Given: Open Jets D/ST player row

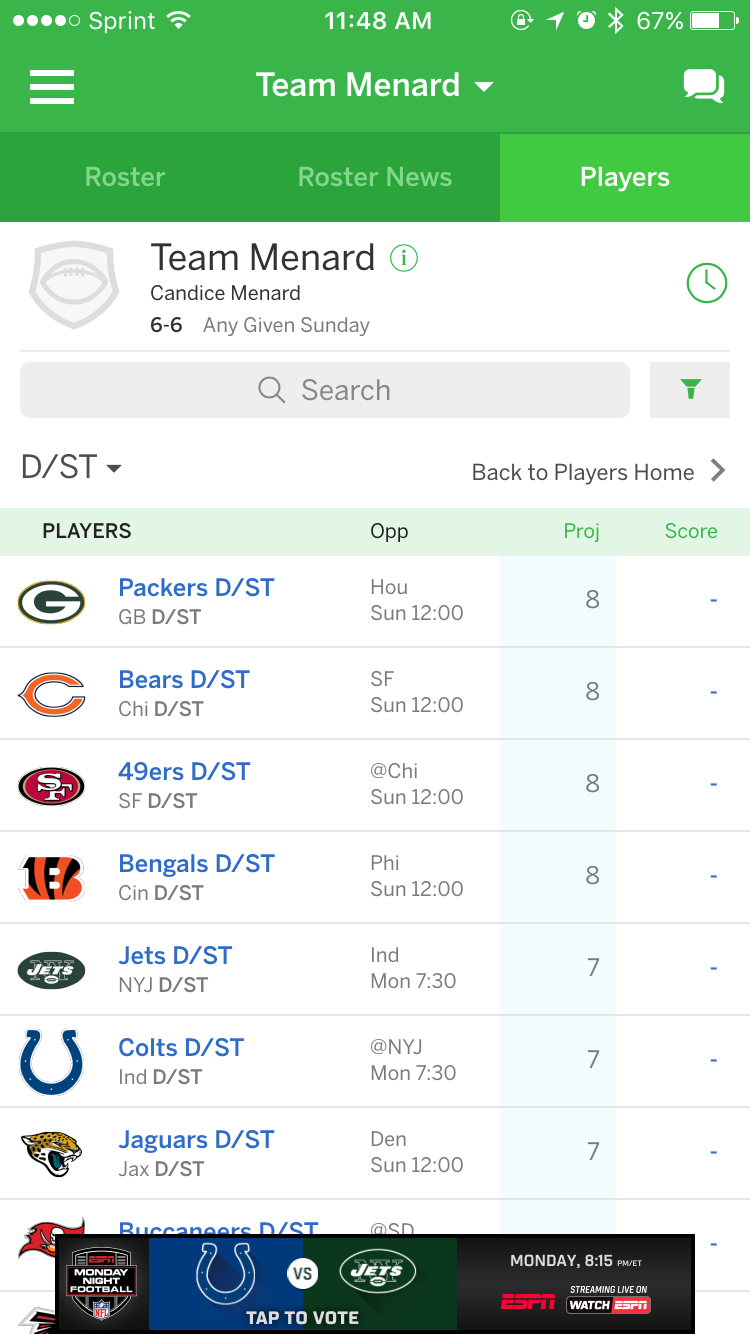Looking at the screenshot, I should (375, 969).
